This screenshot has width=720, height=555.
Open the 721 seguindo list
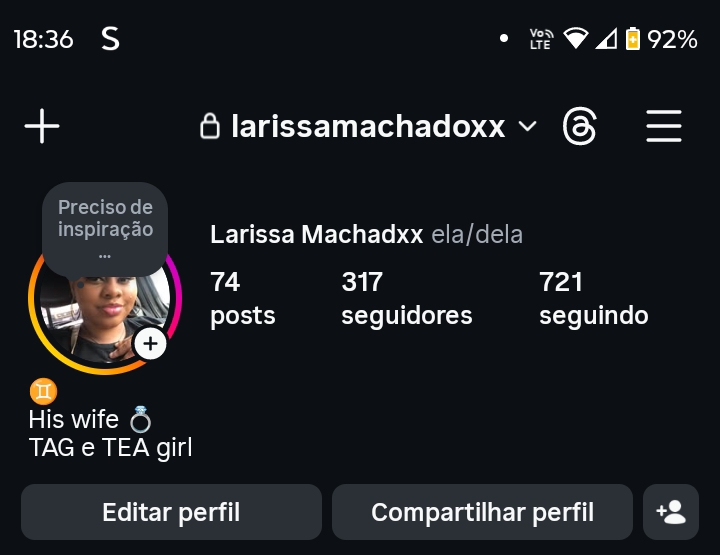coord(593,299)
